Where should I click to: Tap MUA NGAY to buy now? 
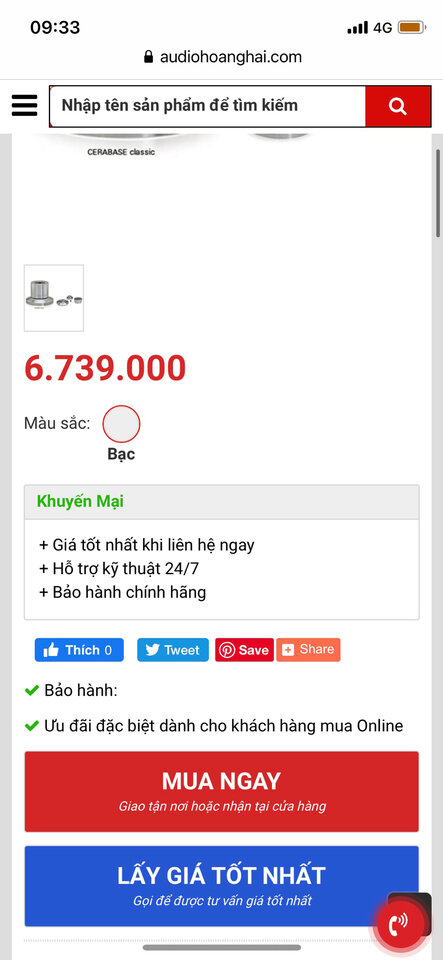(x=222, y=791)
